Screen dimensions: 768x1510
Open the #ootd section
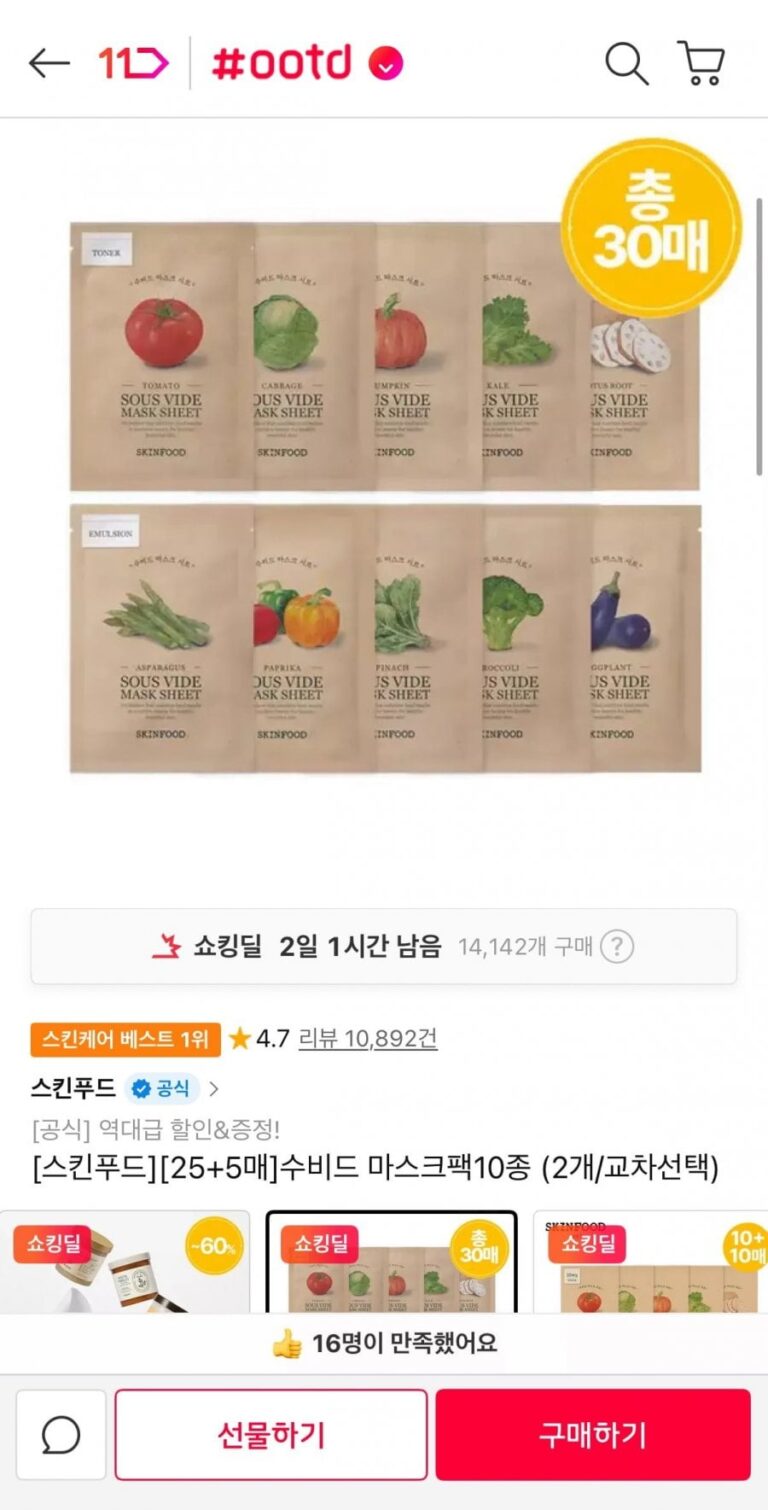(x=281, y=64)
